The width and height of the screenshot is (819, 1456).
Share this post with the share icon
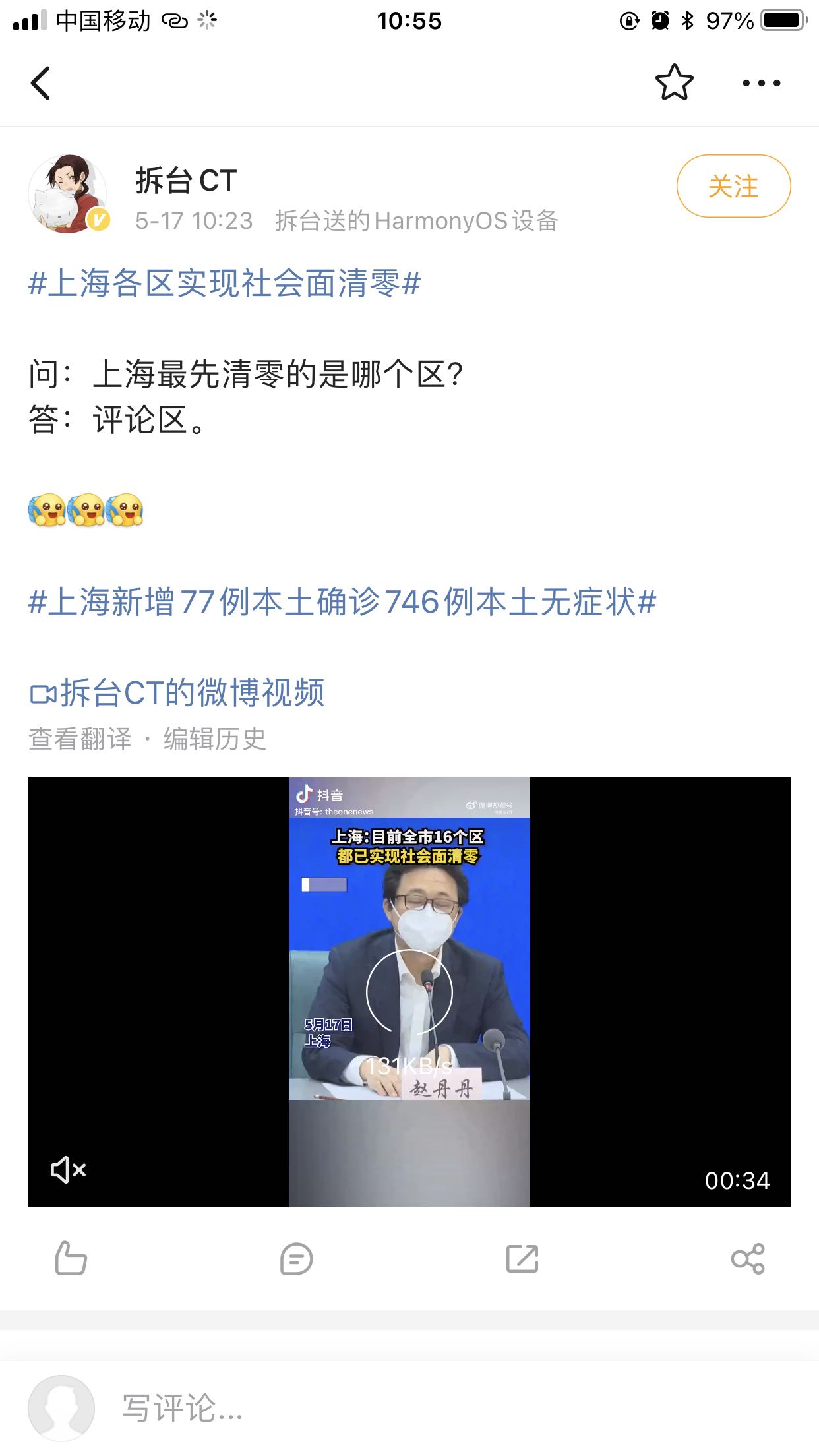coord(748,1259)
